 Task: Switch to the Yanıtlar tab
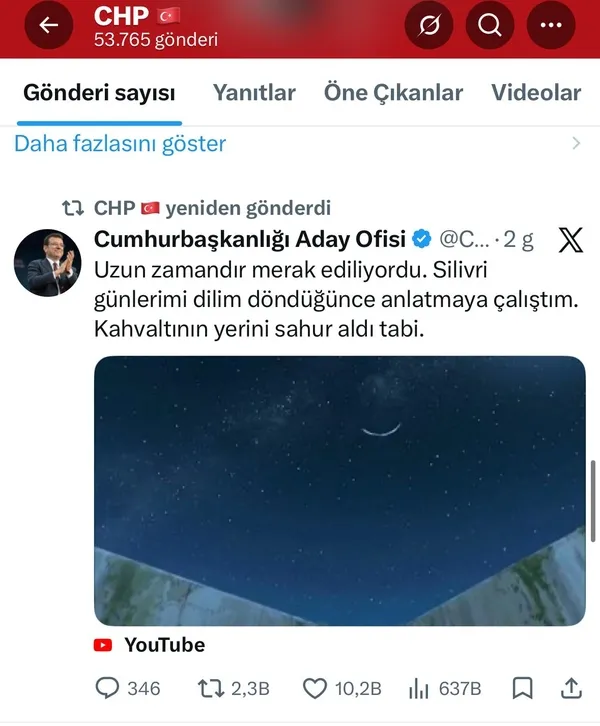(254, 93)
